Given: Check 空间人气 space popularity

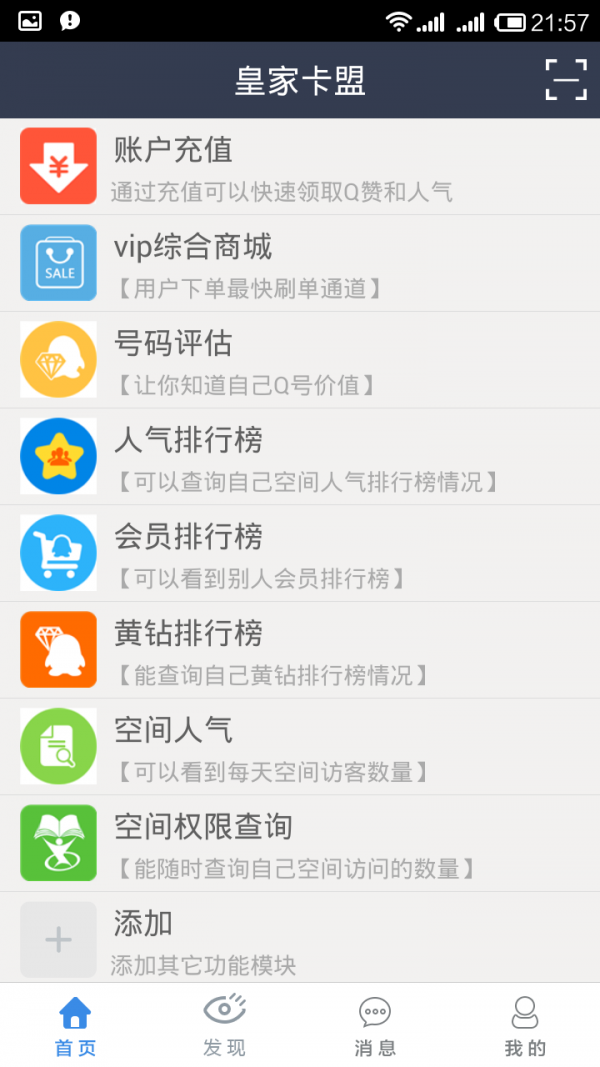Looking at the screenshot, I should (x=300, y=746).
